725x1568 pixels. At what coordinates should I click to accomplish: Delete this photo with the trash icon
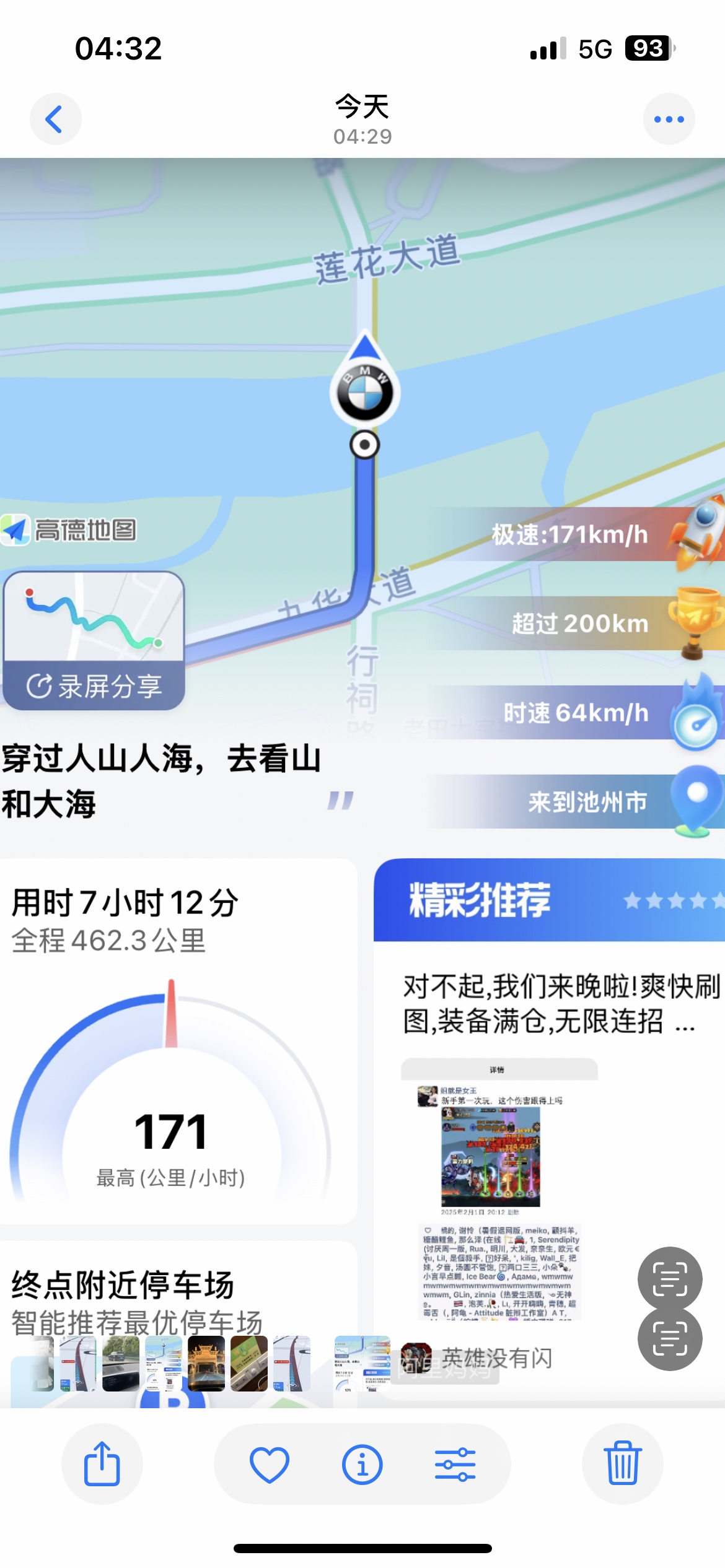click(x=623, y=1464)
